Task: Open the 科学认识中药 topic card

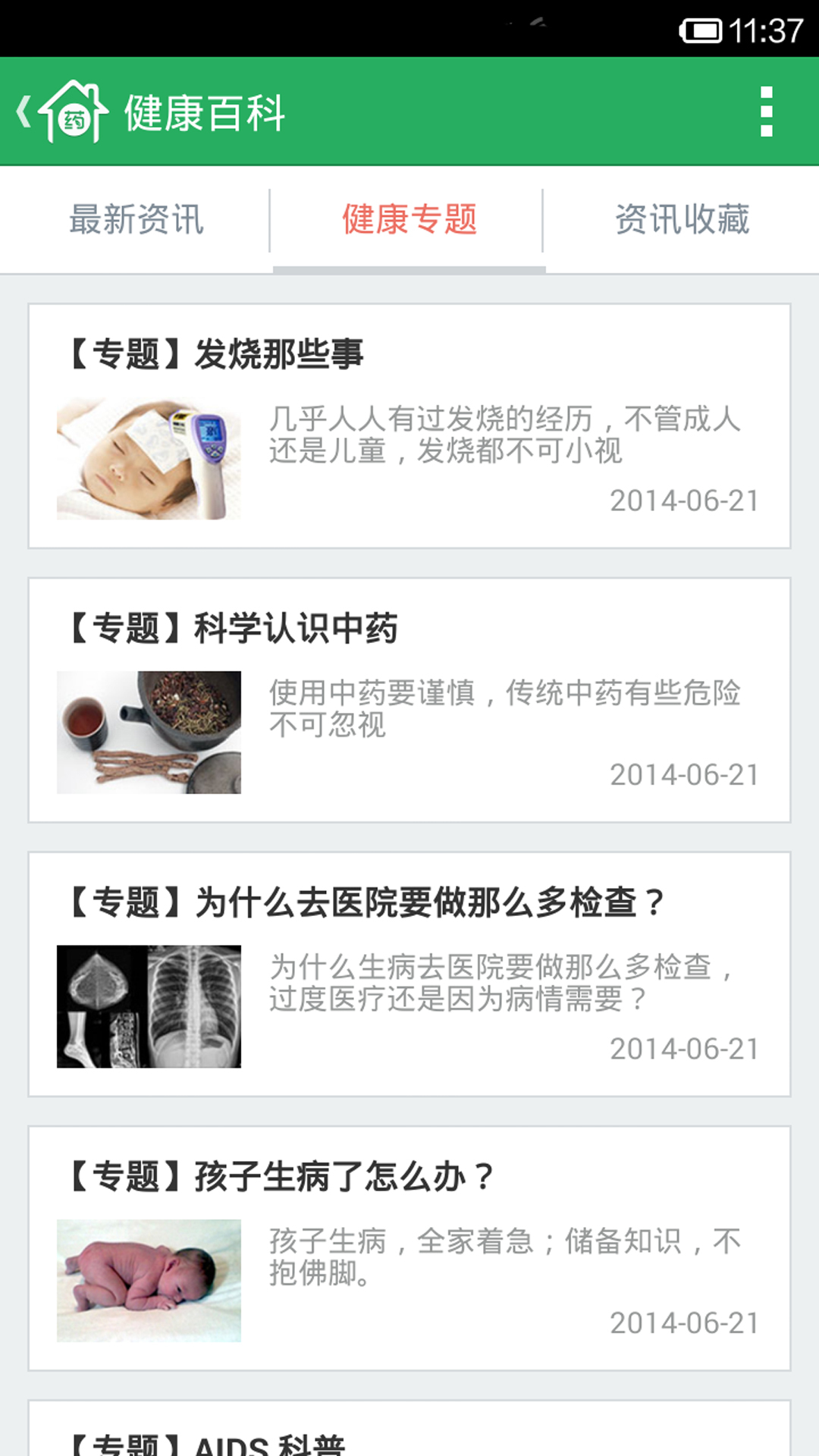Action: click(409, 700)
